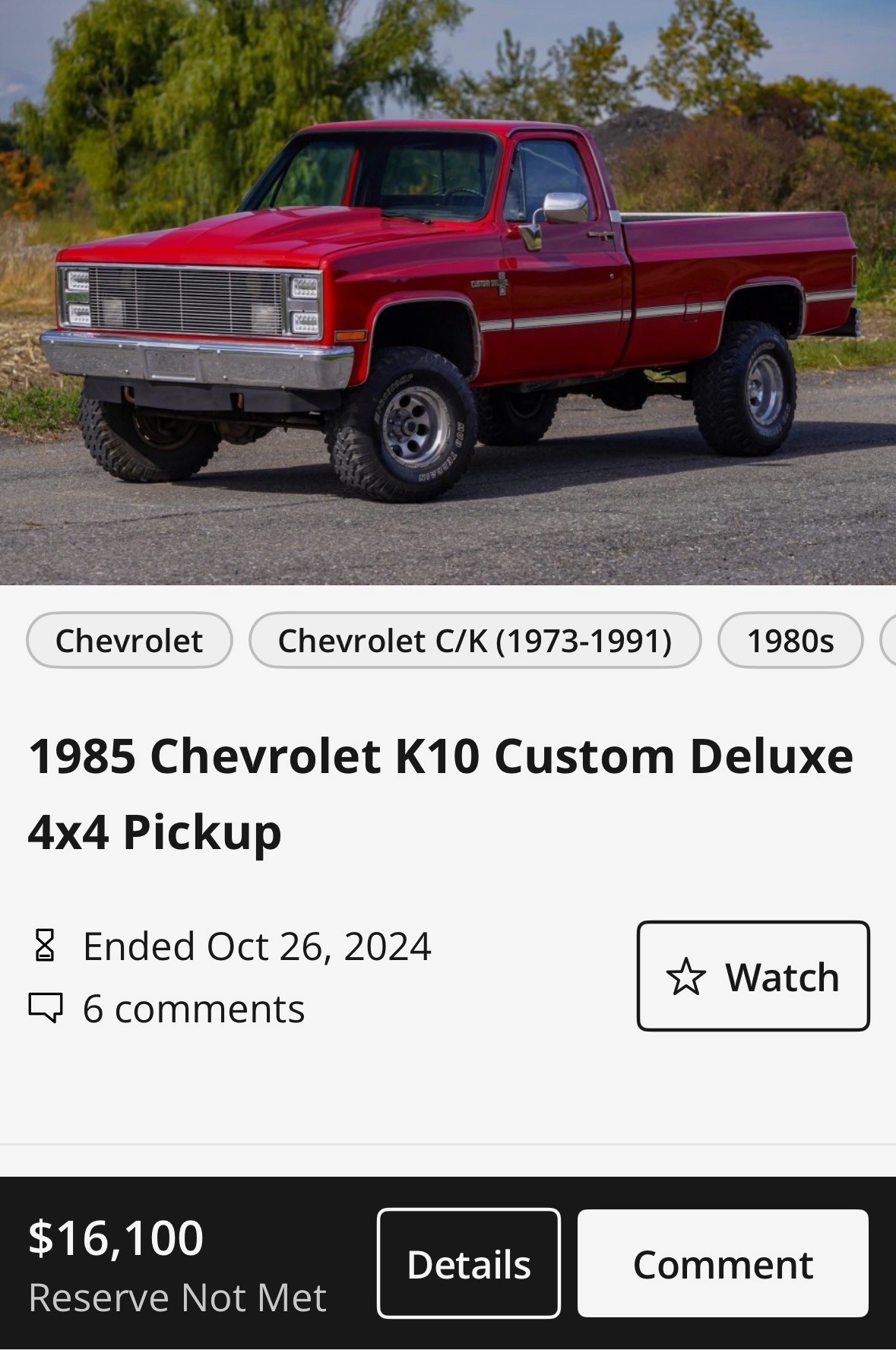
Task: Watch this auction listing
Action: pos(752,976)
